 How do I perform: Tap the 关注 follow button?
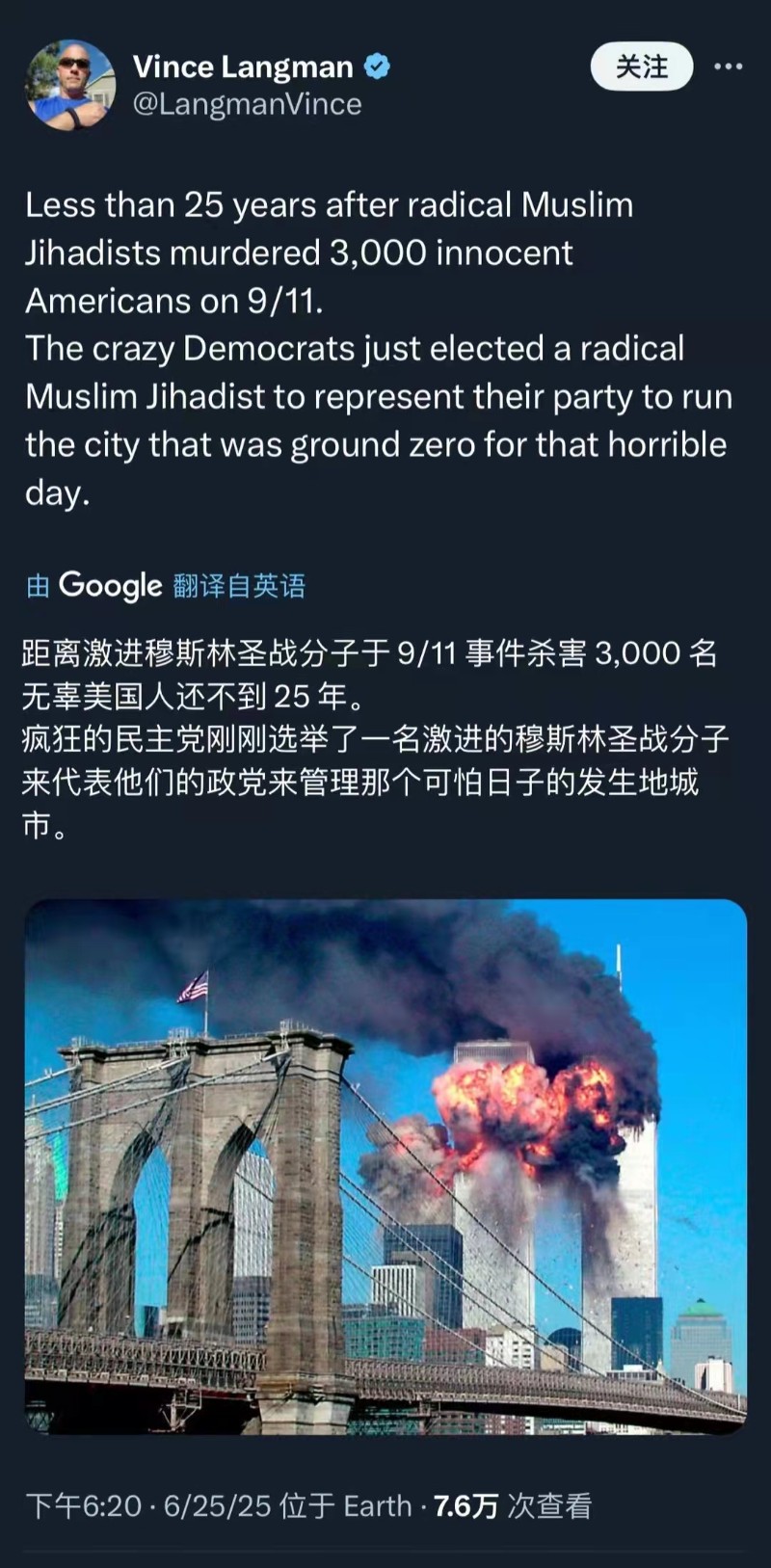tap(641, 66)
